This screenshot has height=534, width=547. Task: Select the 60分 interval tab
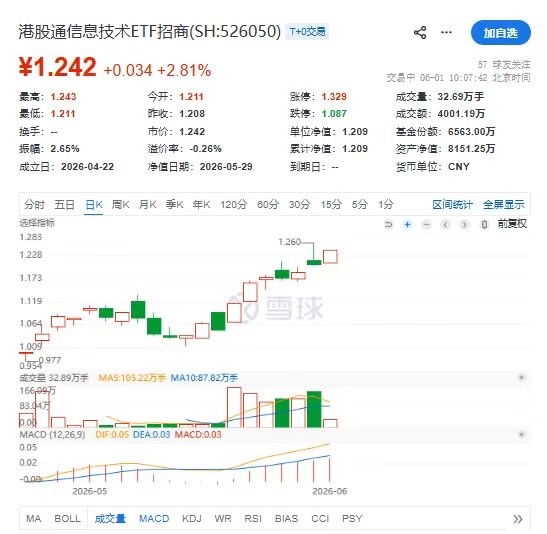268,204
